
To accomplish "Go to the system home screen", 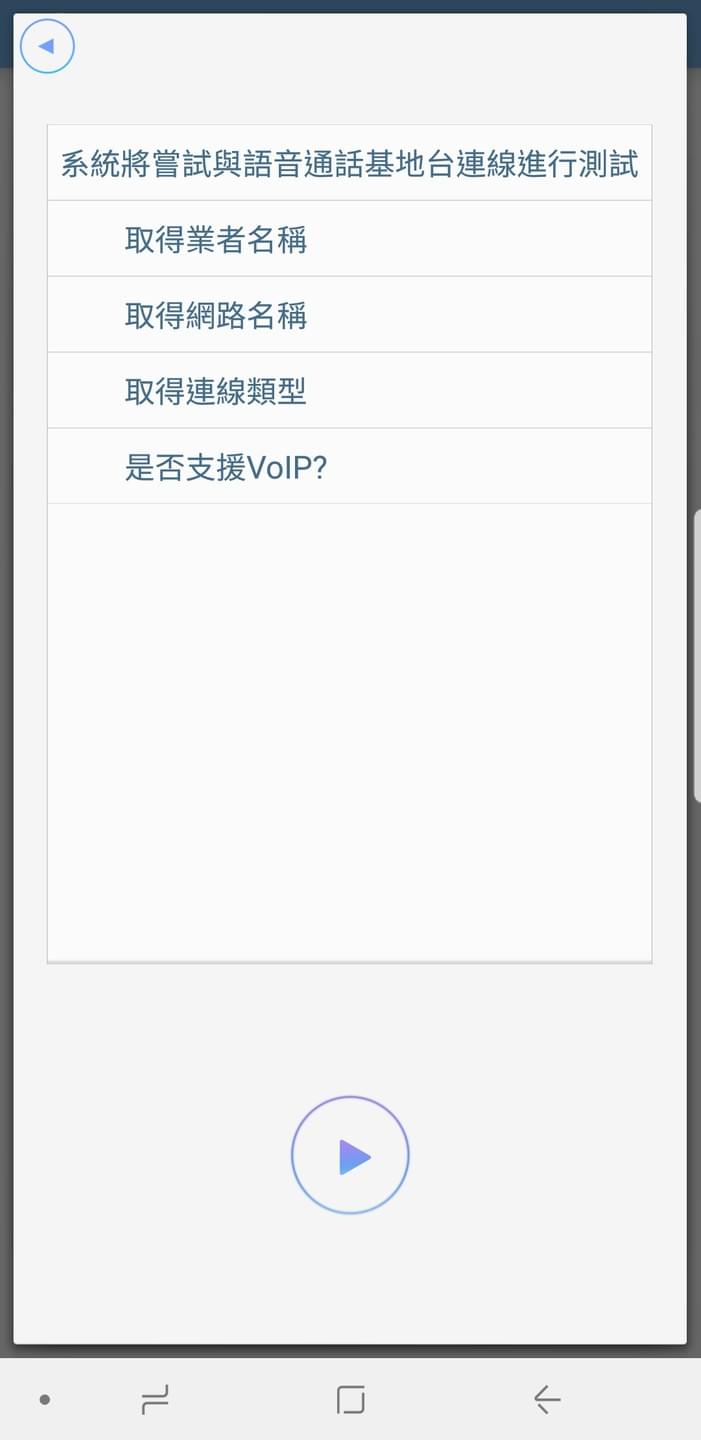I will tap(350, 1399).
